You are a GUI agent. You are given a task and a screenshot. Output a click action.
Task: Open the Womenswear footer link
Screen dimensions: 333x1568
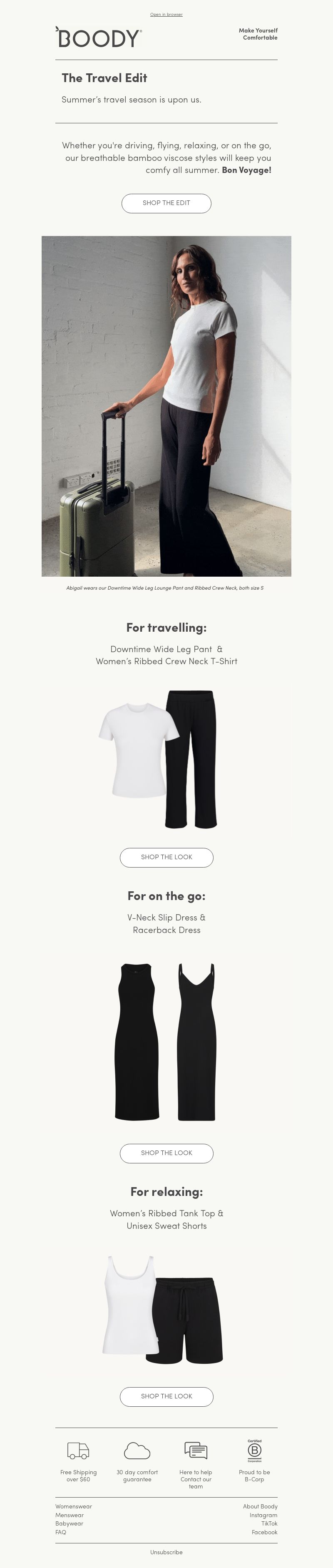click(x=74, y=1506)
